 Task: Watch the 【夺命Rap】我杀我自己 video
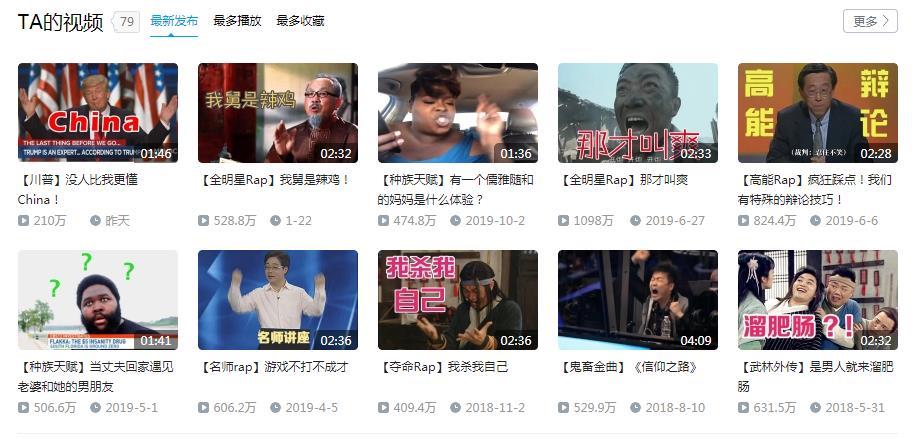click(x=458, y=299)
